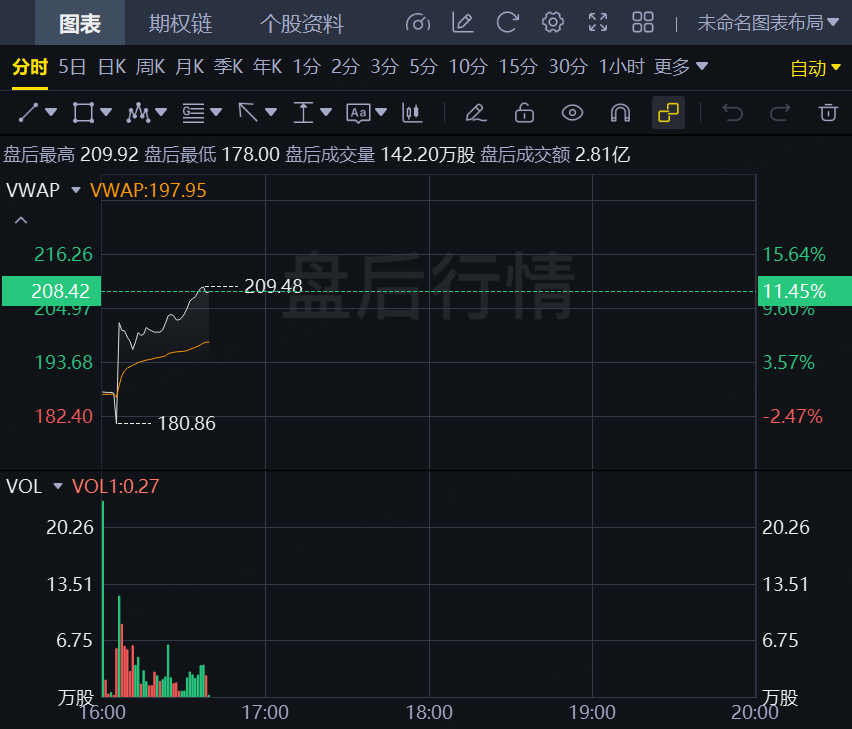Expand chart to fullscreen
Screen dimensions: 852x729
tap(598, 22)
